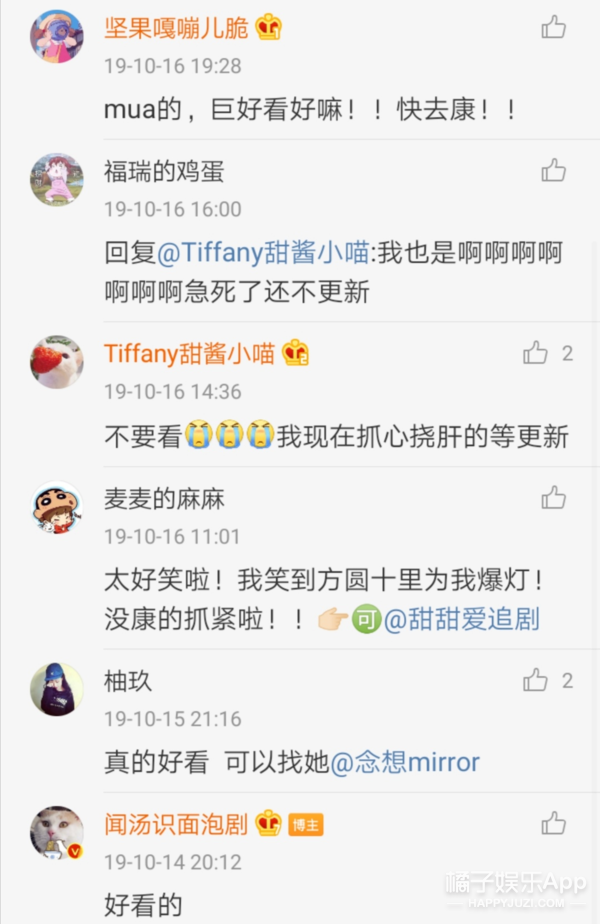Viewport: 600px width, 924px height.
Task: Like Tiffany甜酱小喵's comment
Action: point(536,352)
